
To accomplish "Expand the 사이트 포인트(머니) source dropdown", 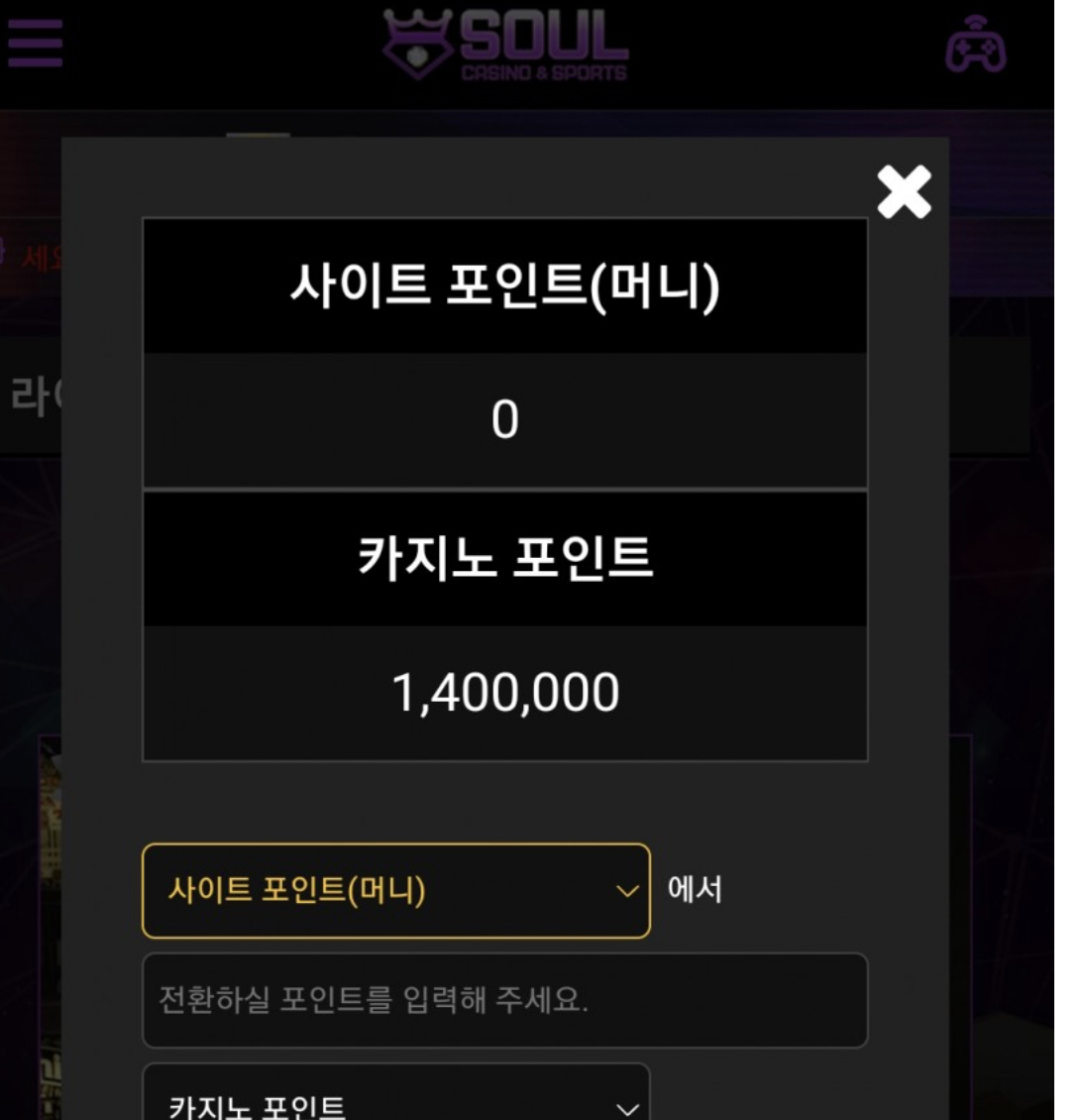I will pyautogui.click(x=395, y=890).
